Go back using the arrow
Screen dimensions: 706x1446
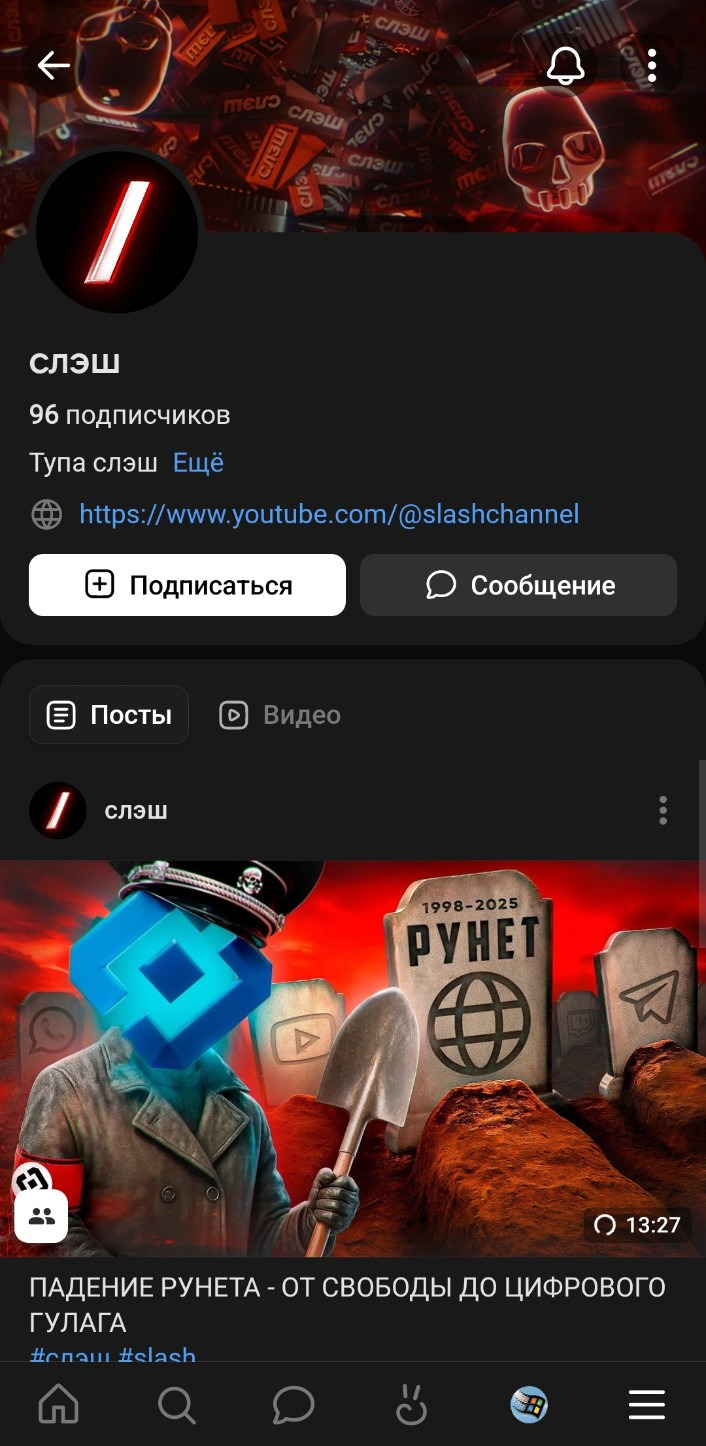click(x=53, y=66)
